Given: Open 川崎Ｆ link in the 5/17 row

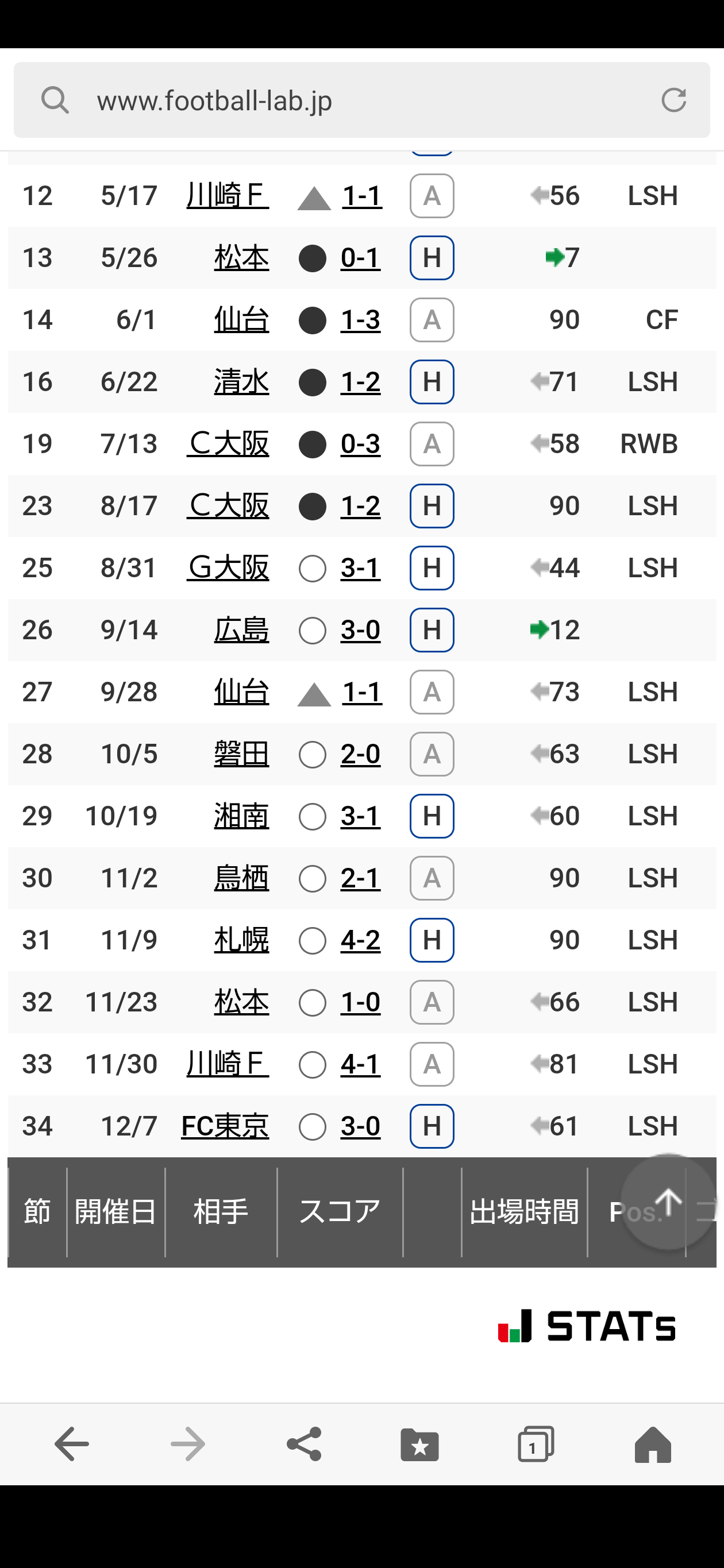Looking at the screenshot, I should tap(228, 196).
